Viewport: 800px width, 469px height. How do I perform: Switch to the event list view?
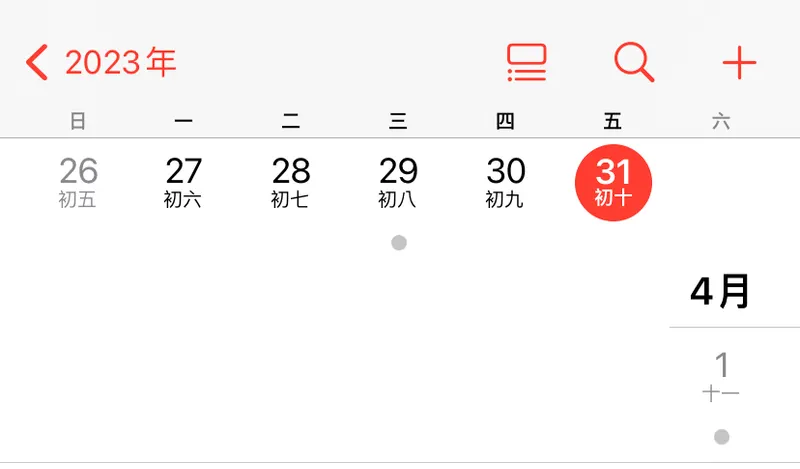tap(527, 63)
